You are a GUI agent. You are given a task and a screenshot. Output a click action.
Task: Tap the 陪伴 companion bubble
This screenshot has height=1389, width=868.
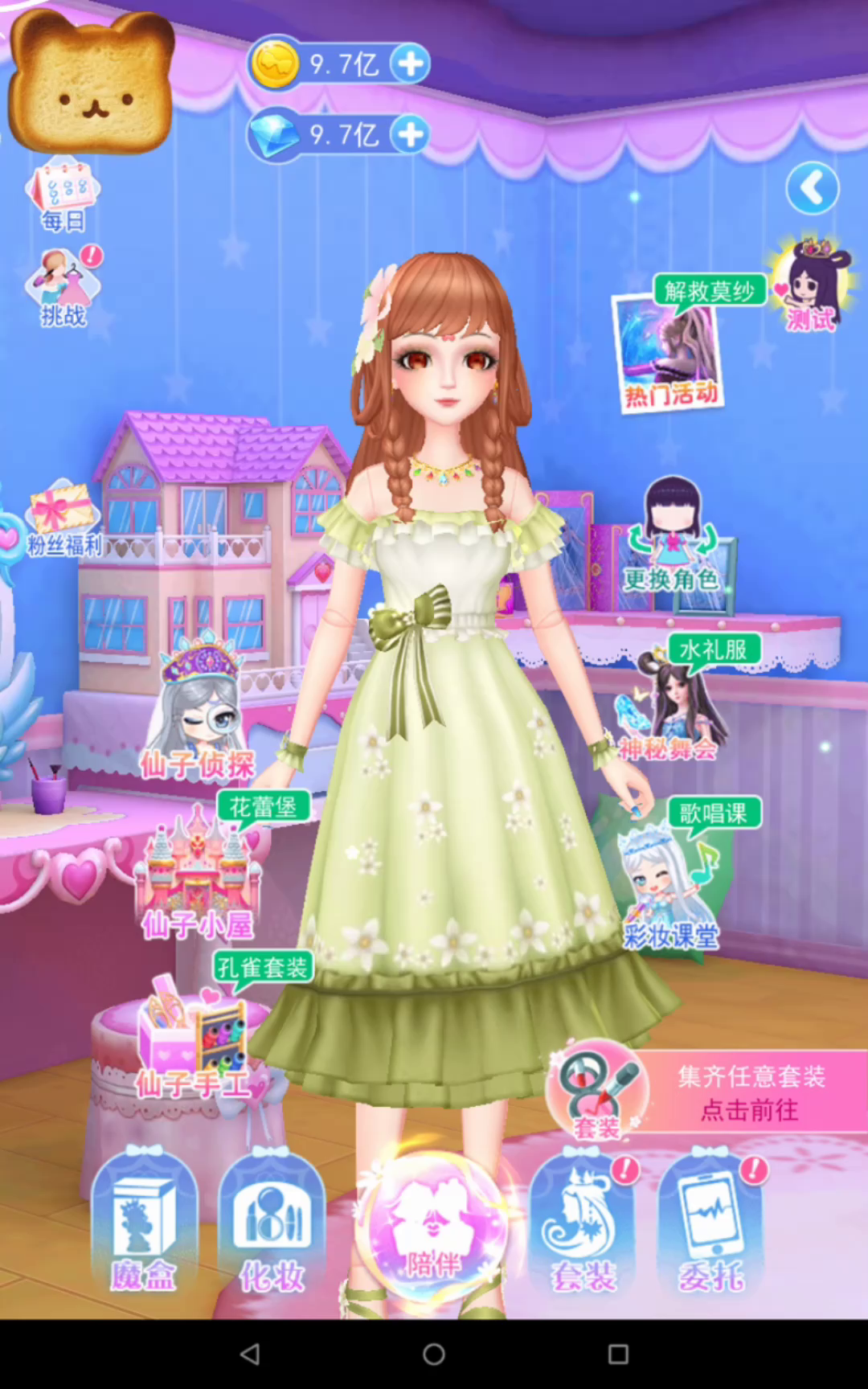[434, 1226]
